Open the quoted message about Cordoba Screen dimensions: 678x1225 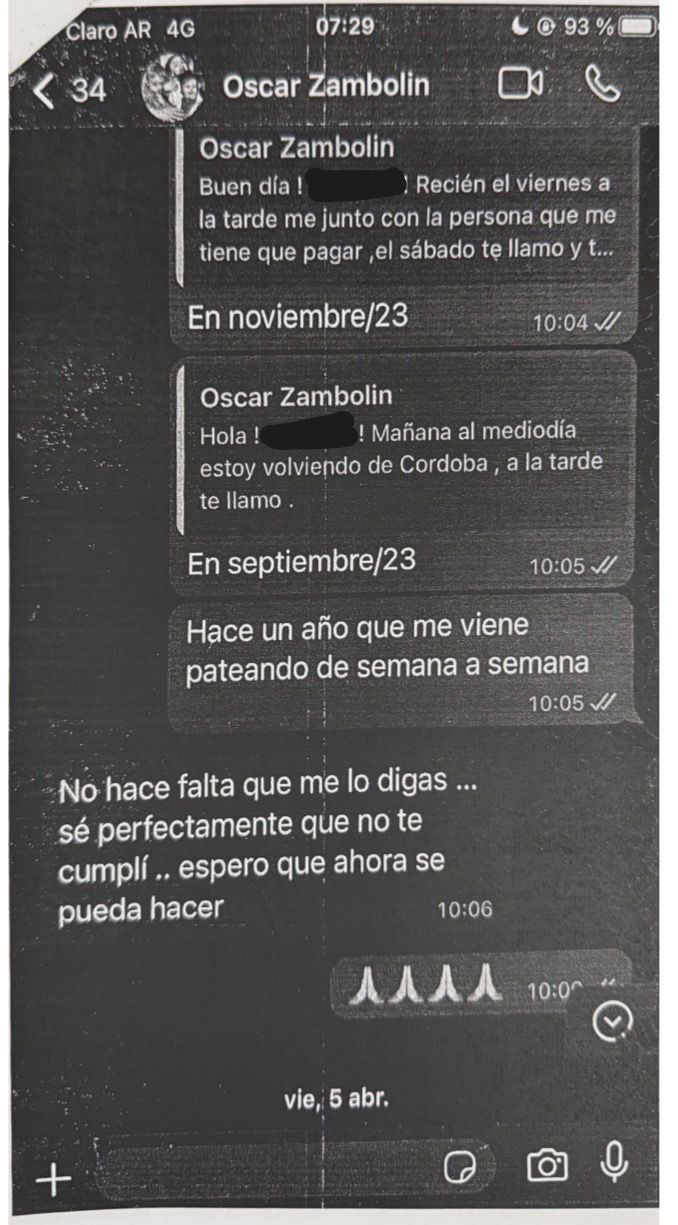pos(405,449)
